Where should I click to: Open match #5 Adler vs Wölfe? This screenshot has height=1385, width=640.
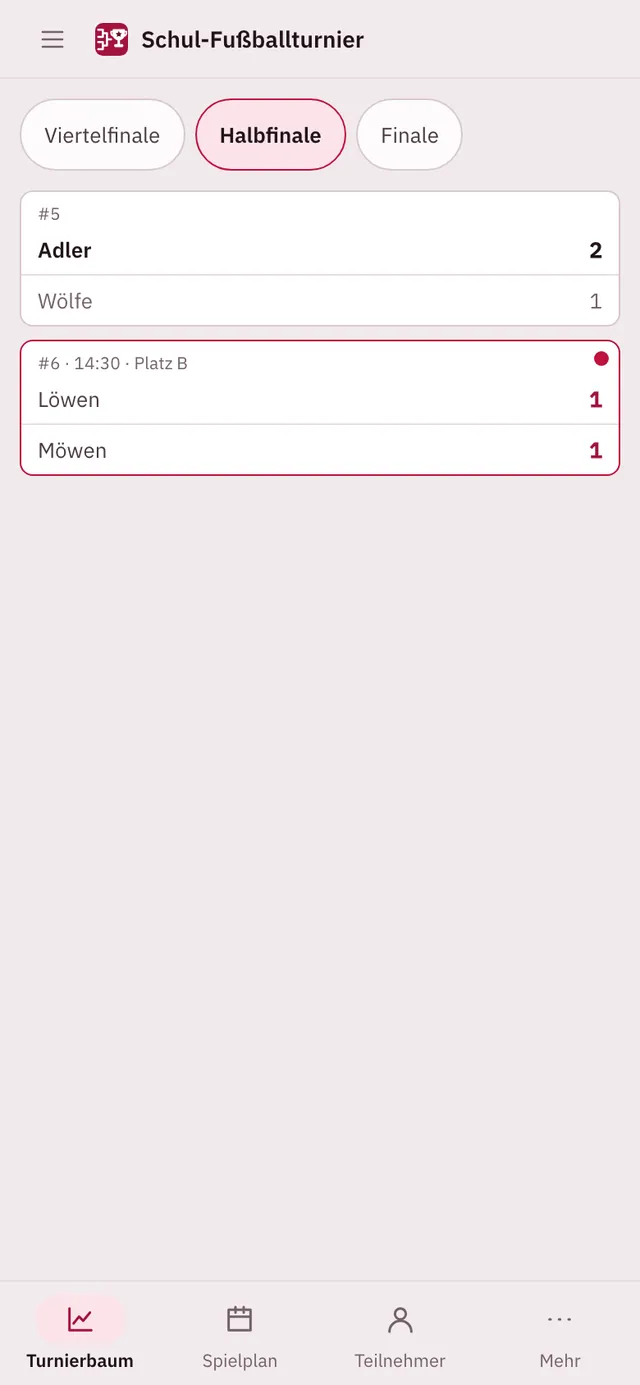(320, 258)
